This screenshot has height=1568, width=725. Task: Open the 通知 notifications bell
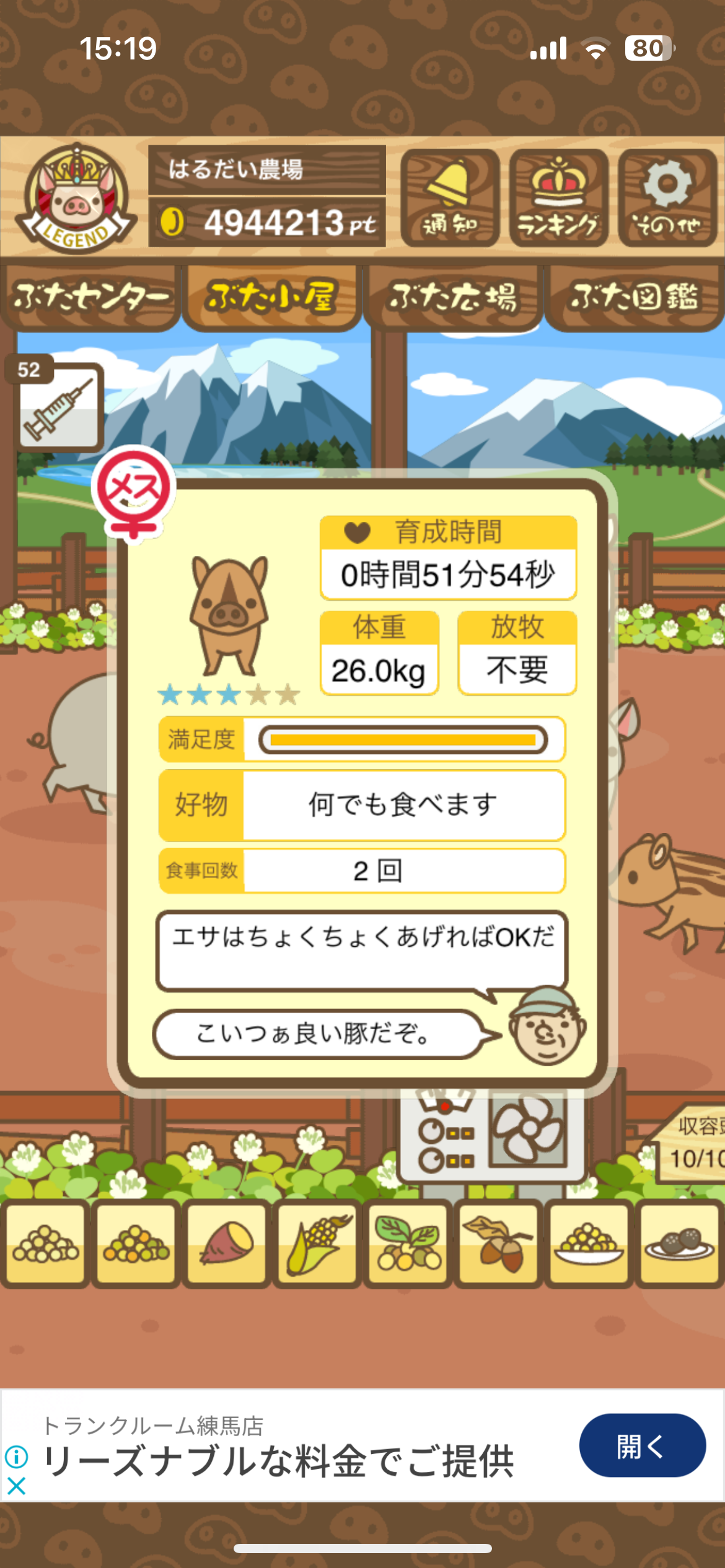coord(450,198)
